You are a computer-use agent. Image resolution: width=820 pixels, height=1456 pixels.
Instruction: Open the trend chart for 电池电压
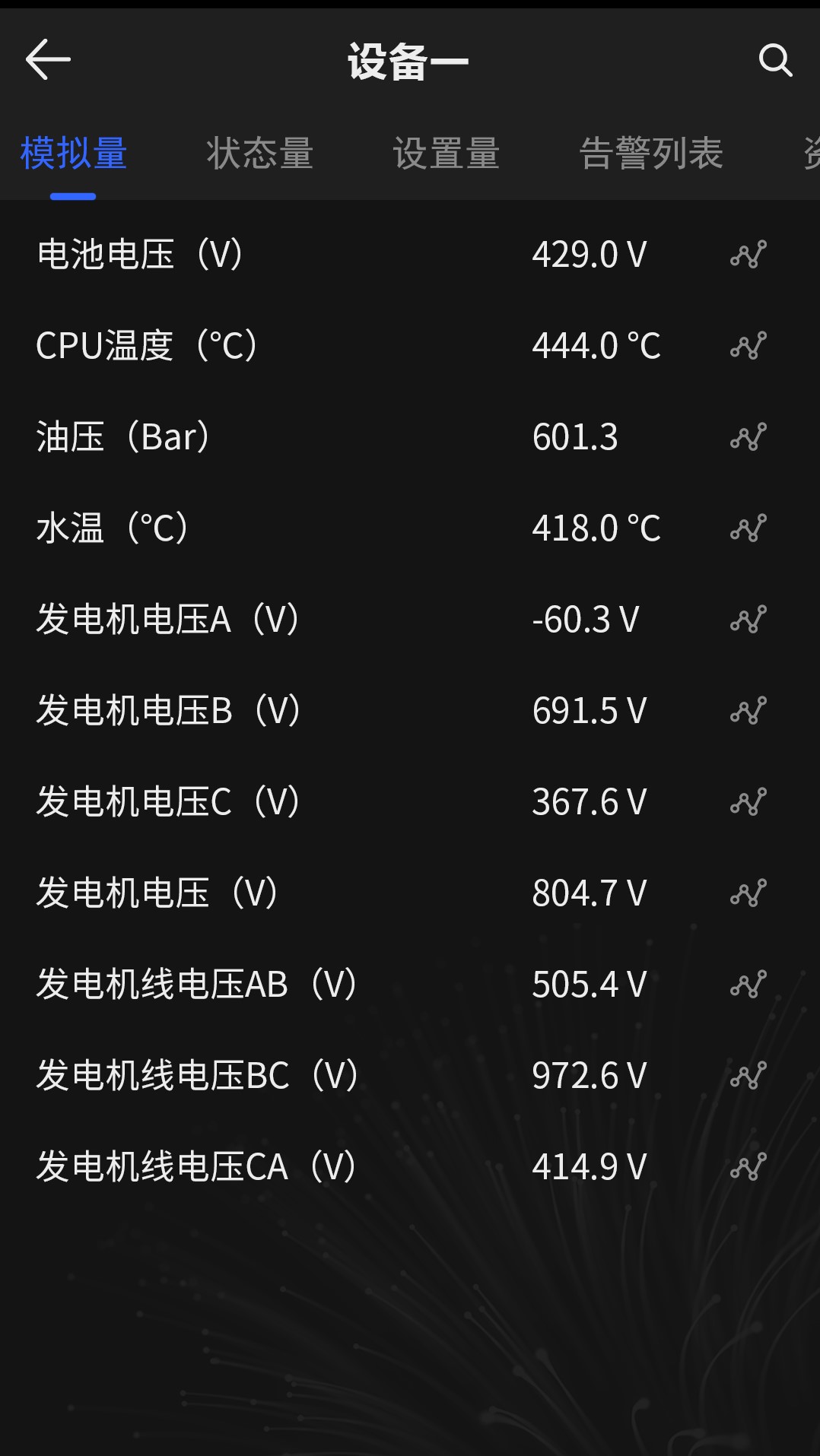[x=748, y=255]
